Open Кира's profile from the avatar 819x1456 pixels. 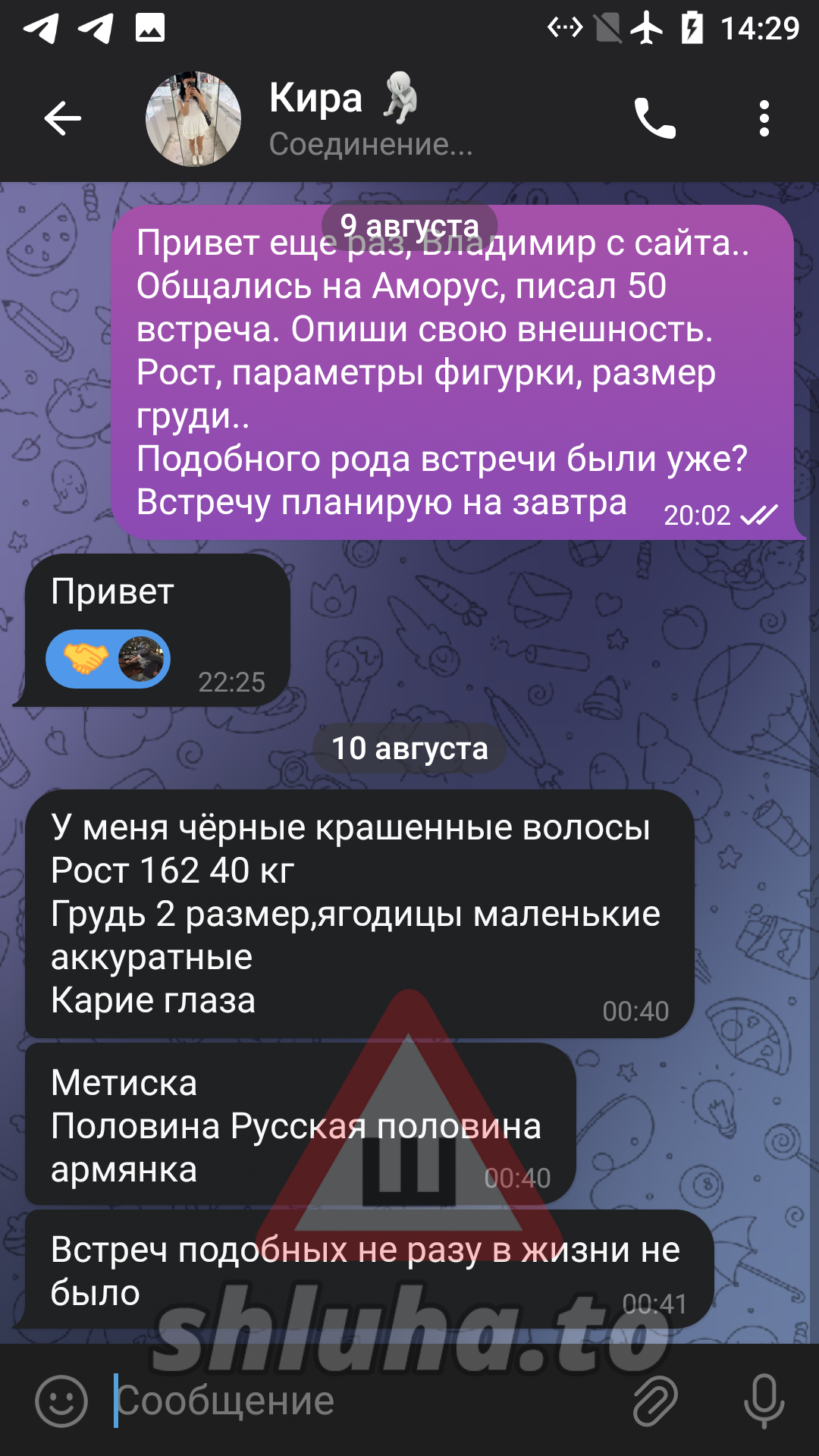pyautogui.click(x=193, y=119)
